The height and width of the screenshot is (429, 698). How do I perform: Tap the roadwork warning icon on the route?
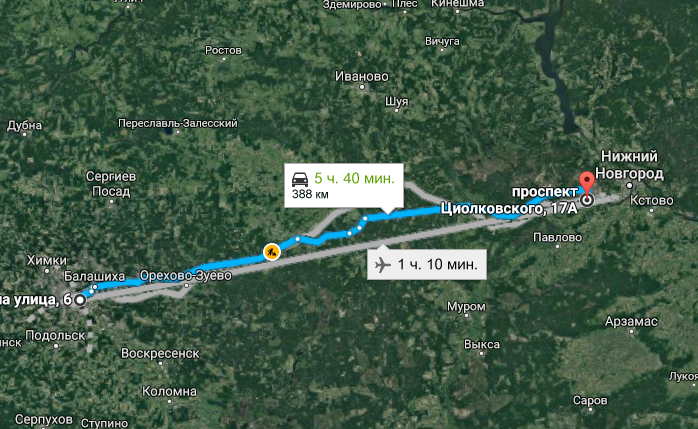tap(270, 252)
